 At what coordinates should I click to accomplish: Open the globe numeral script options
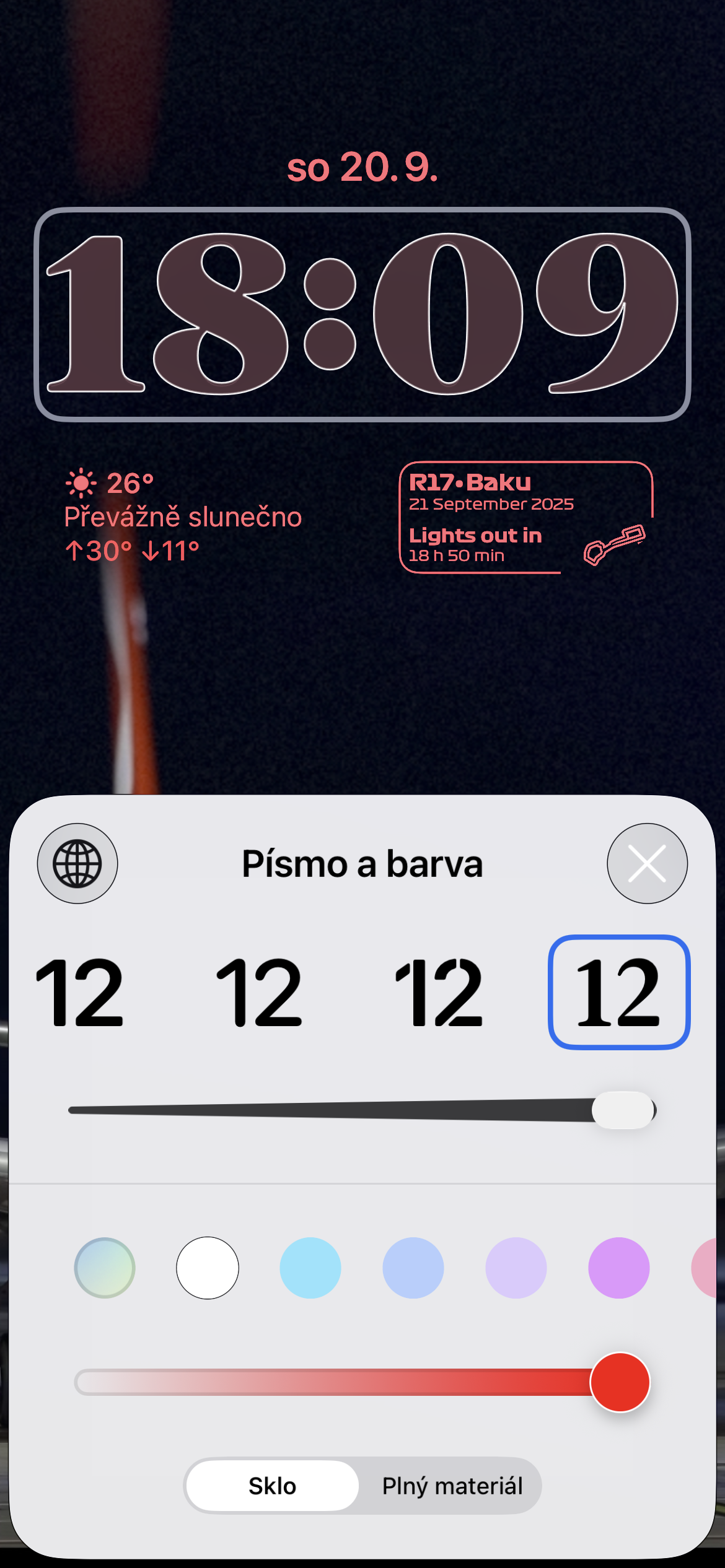click(x=77, y=863)
